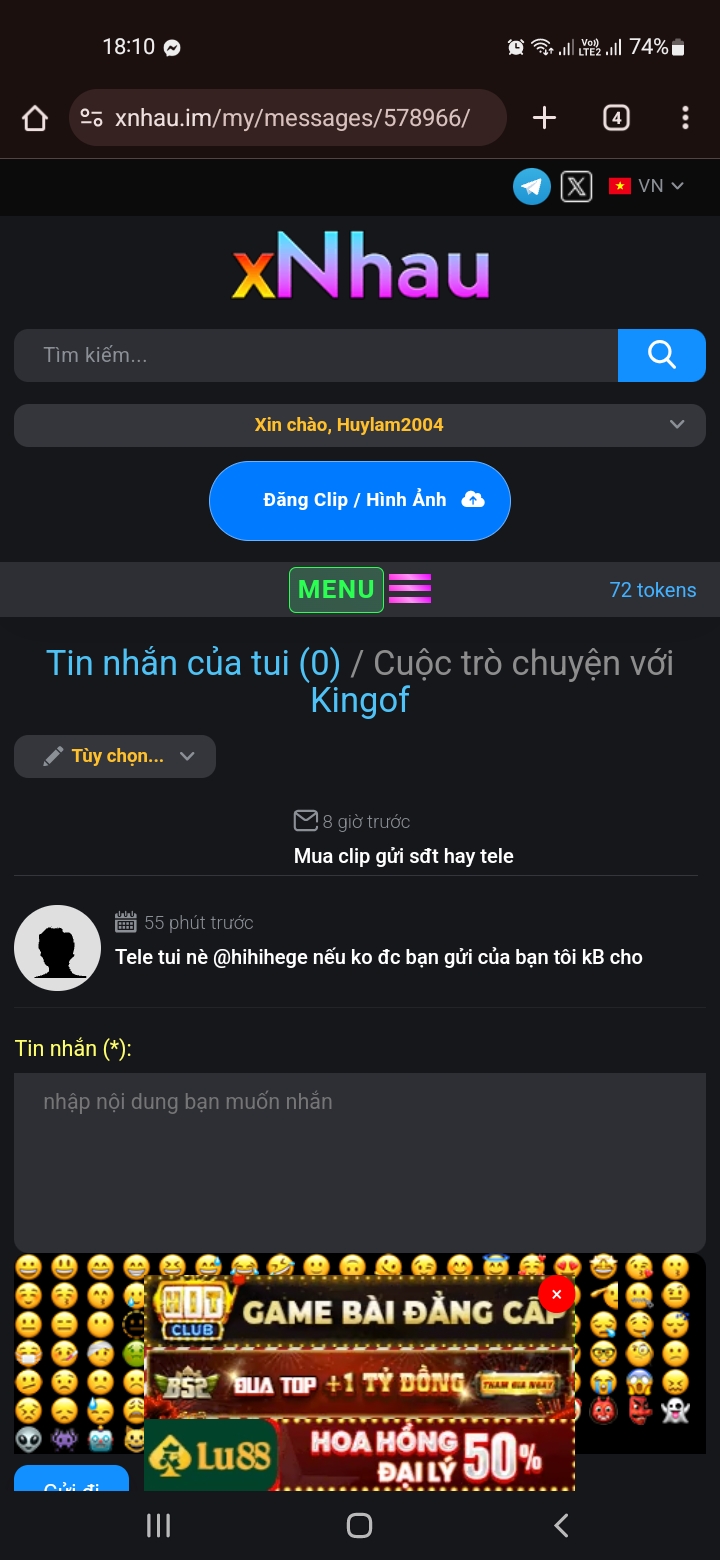The width and height of the screenshot is (720, 1560).
Task: Tap the URL address bar
Action: 290,119
